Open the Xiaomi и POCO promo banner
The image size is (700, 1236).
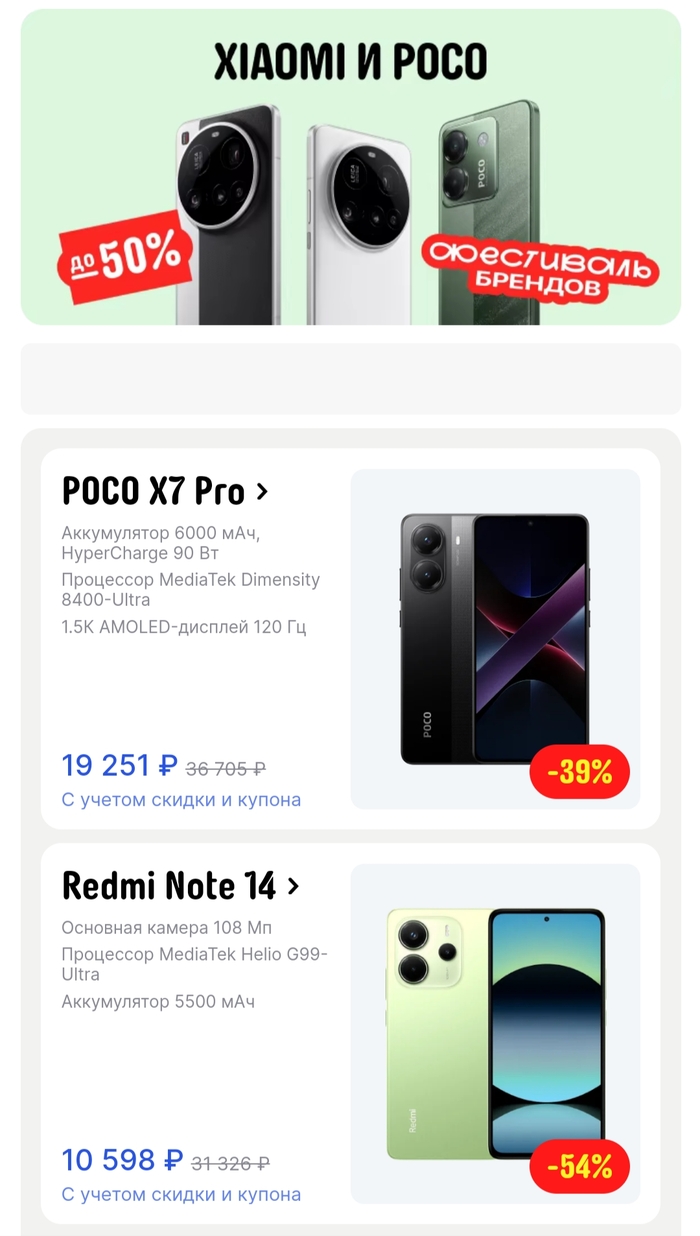[x=350, y=167]
